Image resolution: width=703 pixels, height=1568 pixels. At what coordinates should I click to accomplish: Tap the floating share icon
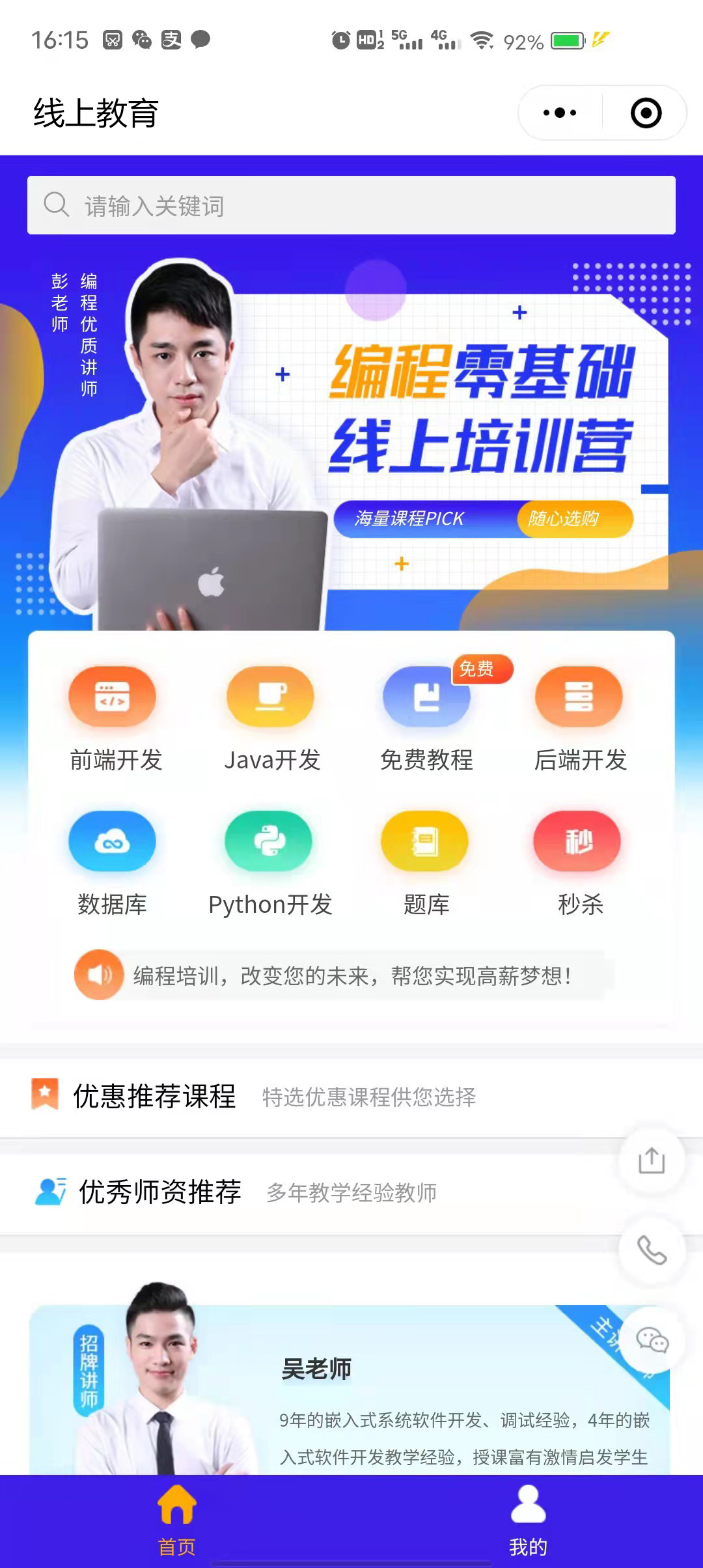click(x=651, y=1160)
